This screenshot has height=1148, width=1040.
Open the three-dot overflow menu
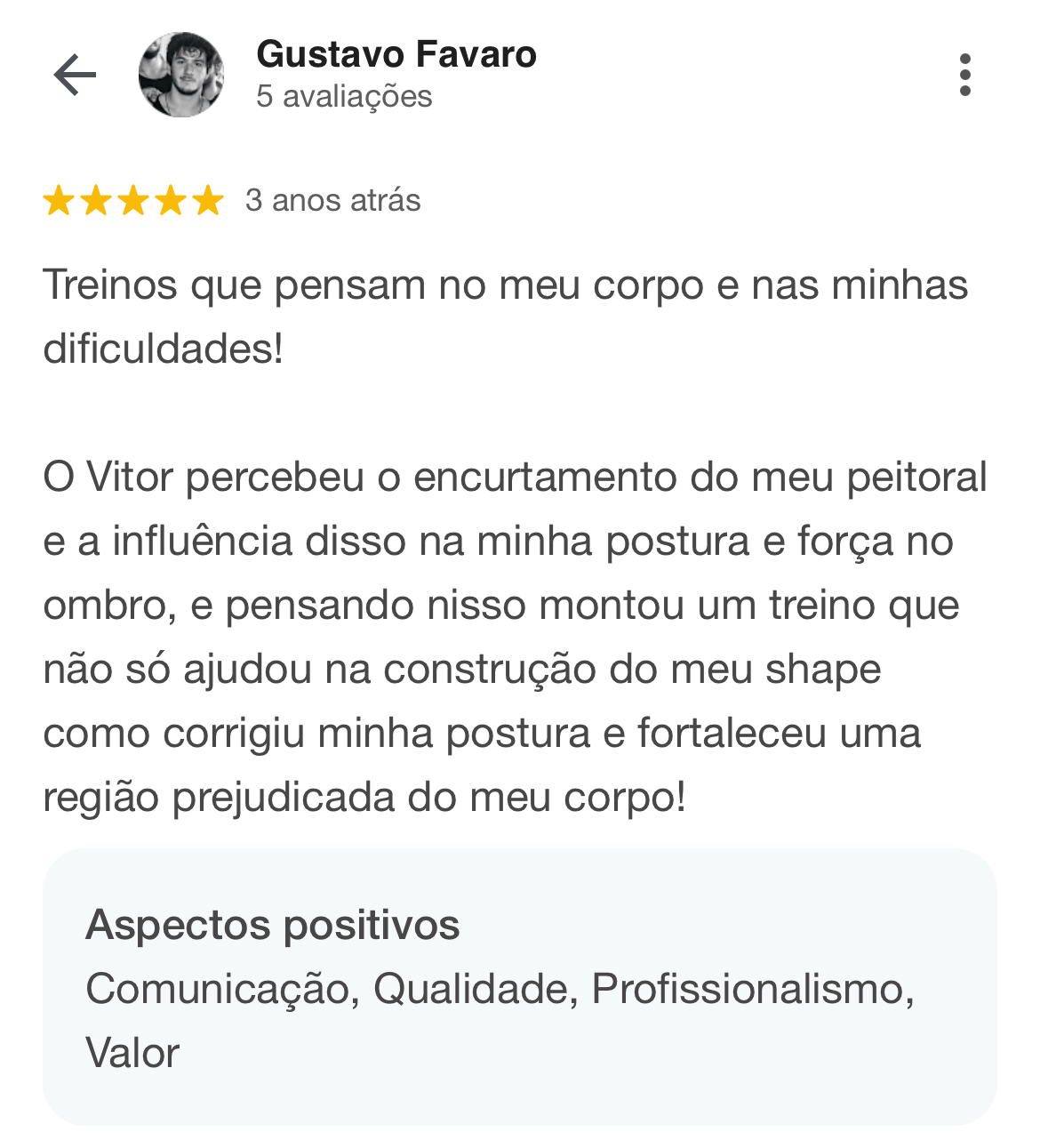coord(964,75)
